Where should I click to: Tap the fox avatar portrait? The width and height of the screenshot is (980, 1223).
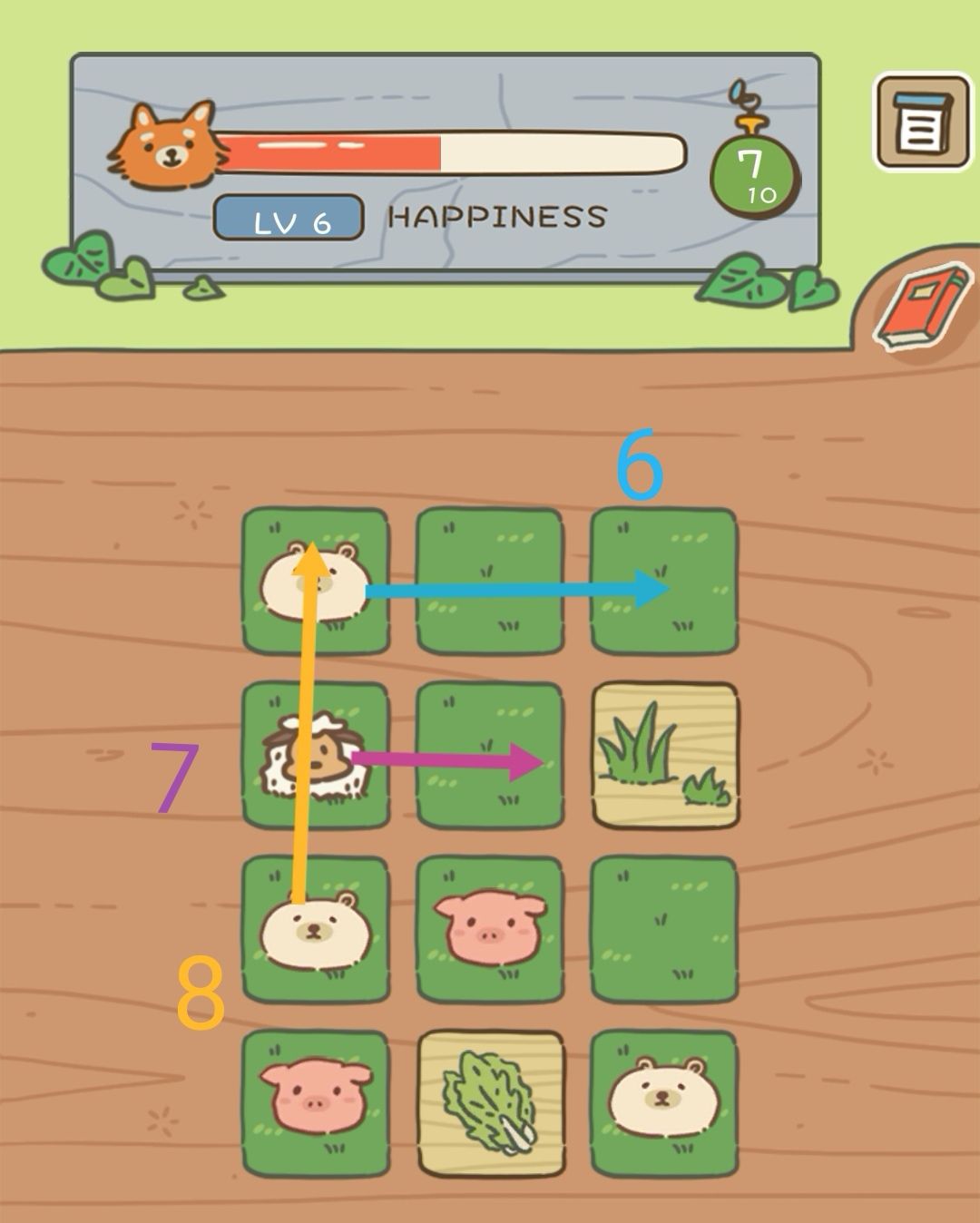pos(168,145)
